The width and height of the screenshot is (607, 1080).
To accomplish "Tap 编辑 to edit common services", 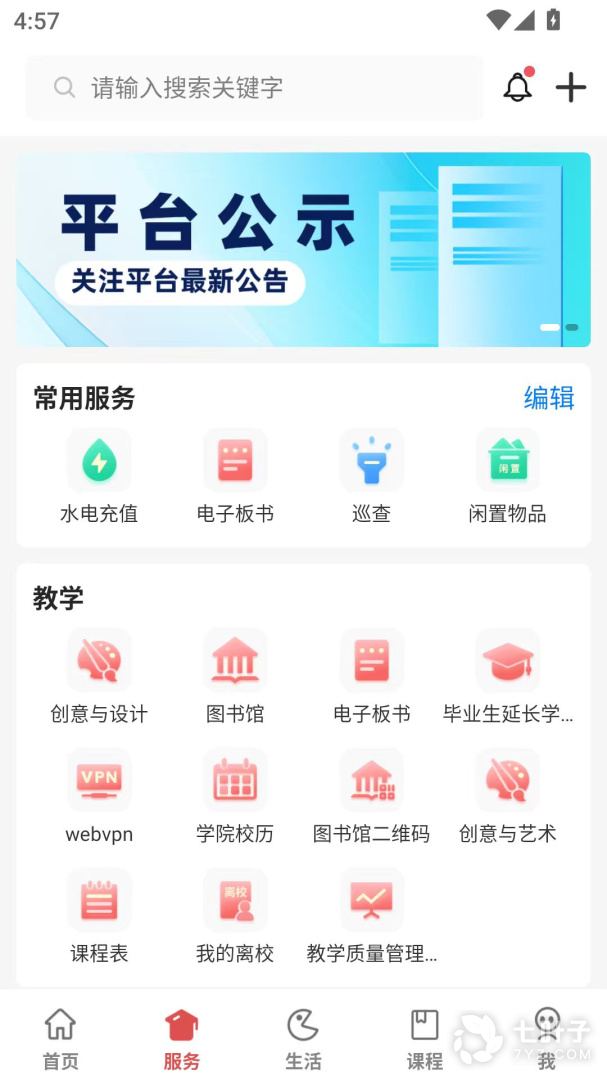I will pyautogui.click(x=549, y=398).
